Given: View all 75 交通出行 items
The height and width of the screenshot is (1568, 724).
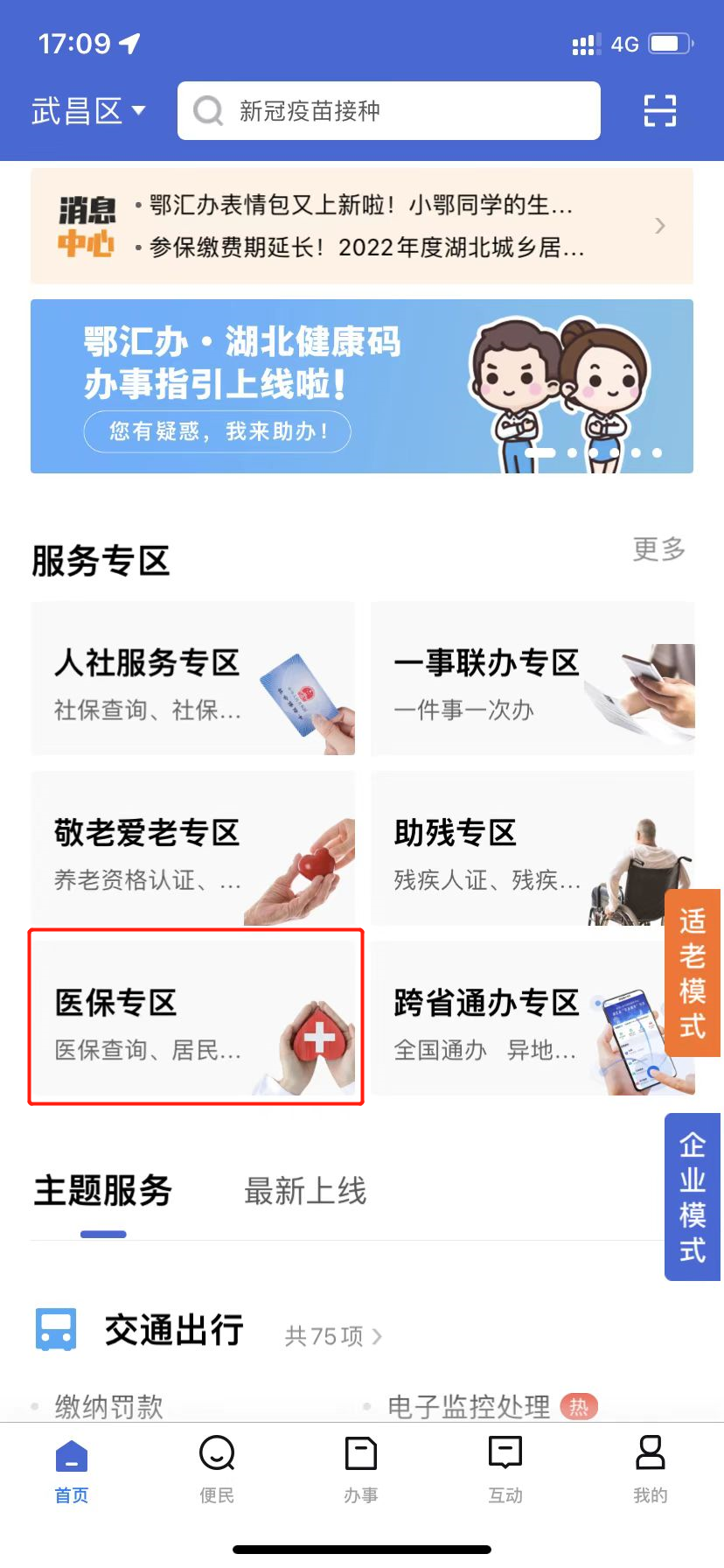Looking at the screenshot, I should pos(334,1336).
